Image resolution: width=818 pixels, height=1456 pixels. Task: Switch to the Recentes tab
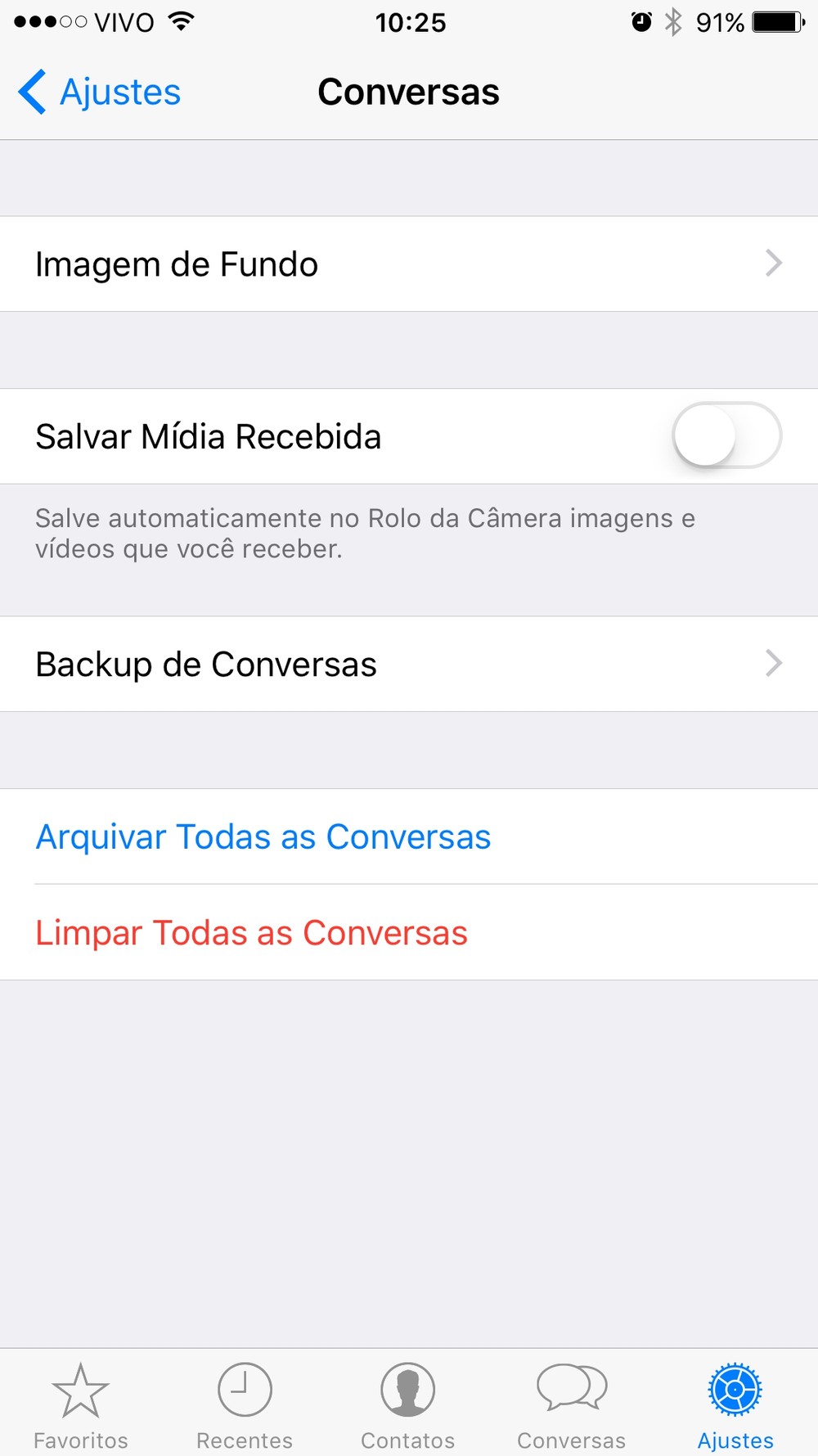click(245, 1404)
